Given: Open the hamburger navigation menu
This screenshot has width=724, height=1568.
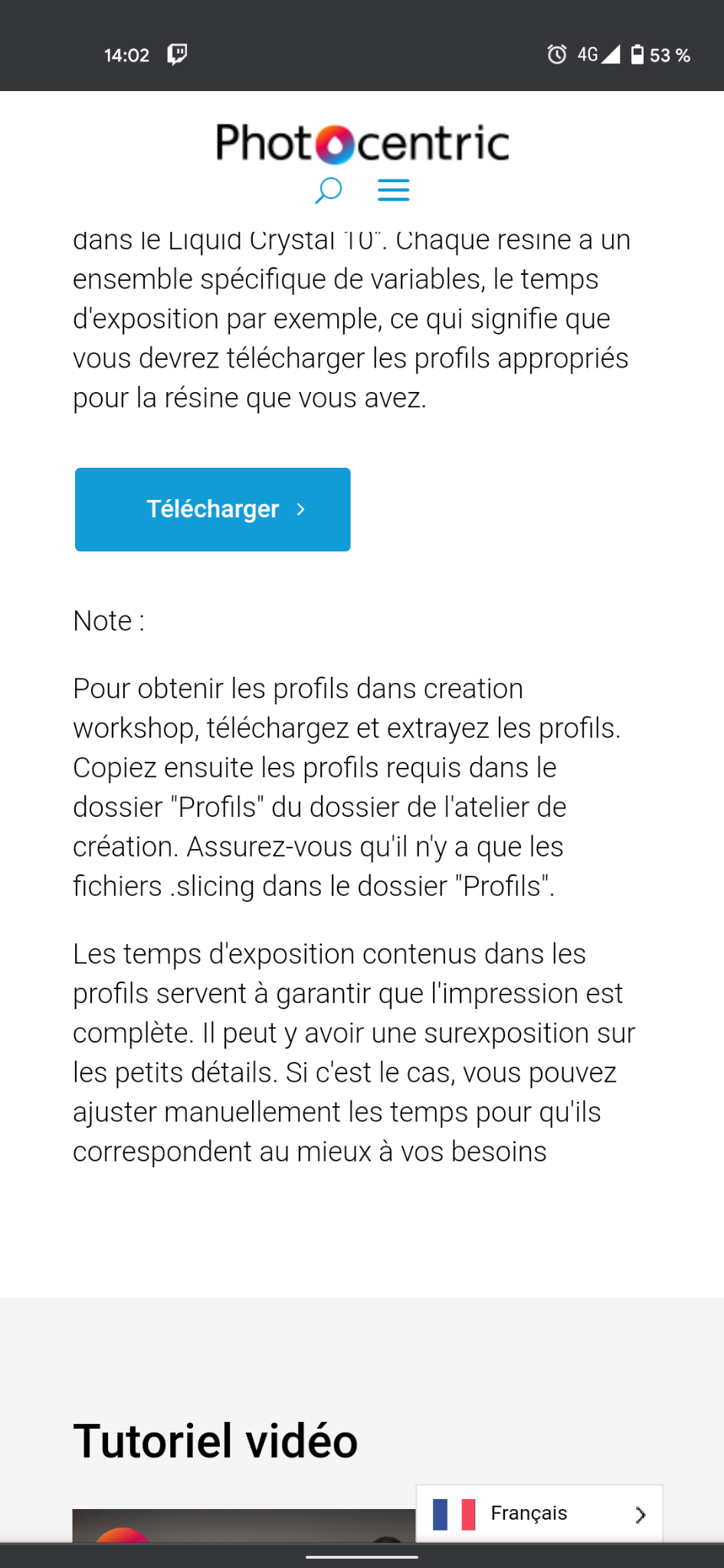Looking at the screenshot, I should [393, 190].
